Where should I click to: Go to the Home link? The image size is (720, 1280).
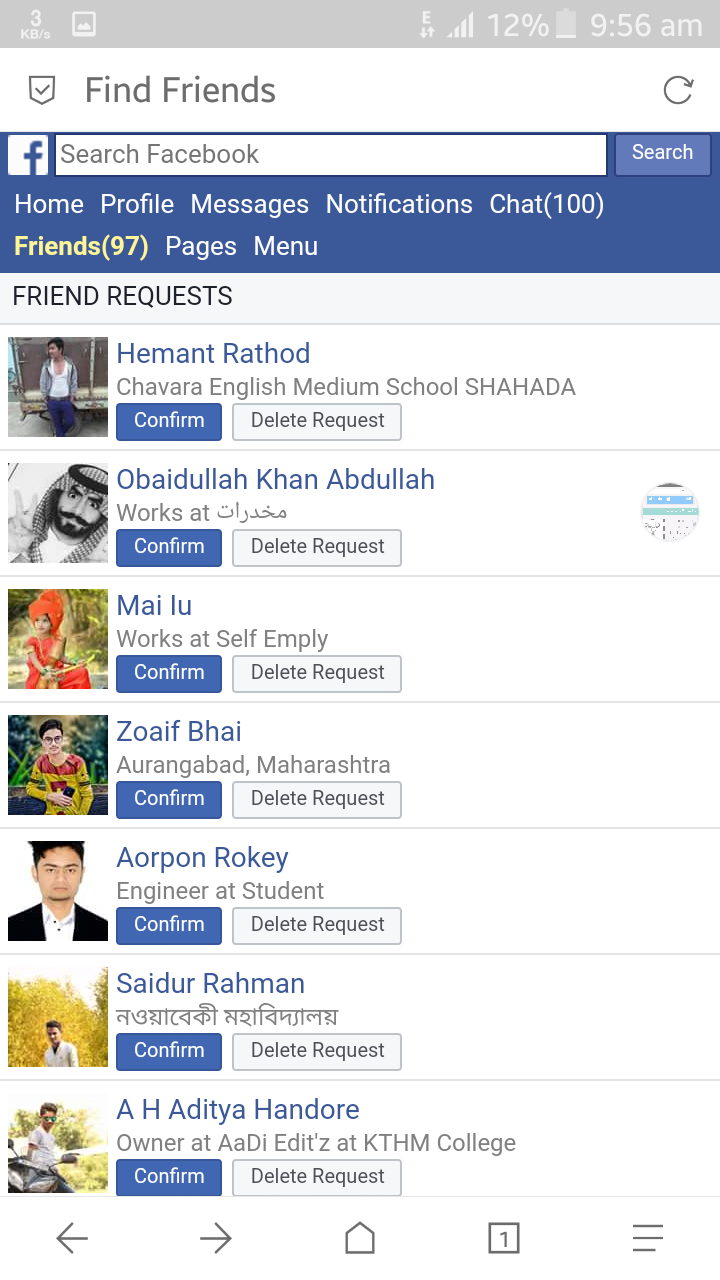[48, 204]
